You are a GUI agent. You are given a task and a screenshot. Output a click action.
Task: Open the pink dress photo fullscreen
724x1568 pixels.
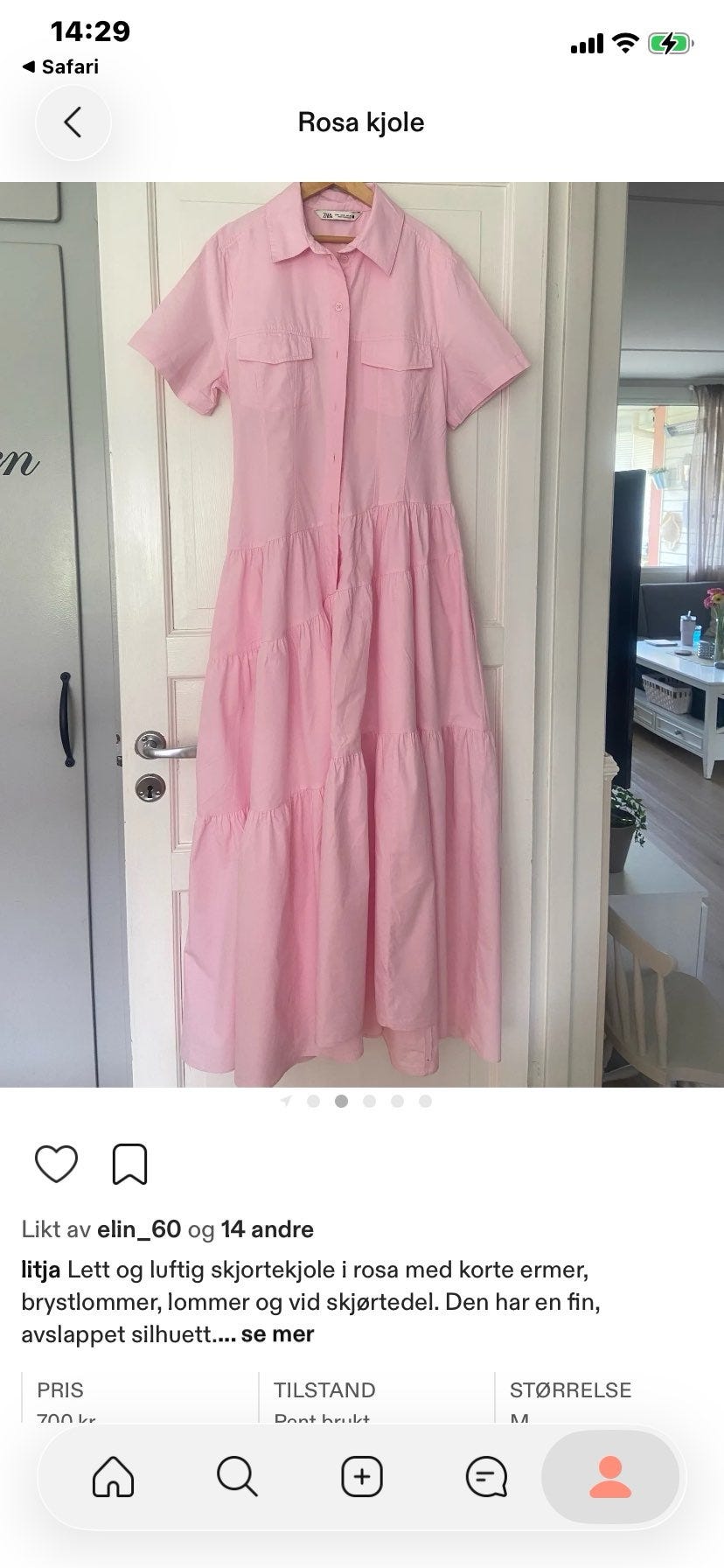(362, 634)
